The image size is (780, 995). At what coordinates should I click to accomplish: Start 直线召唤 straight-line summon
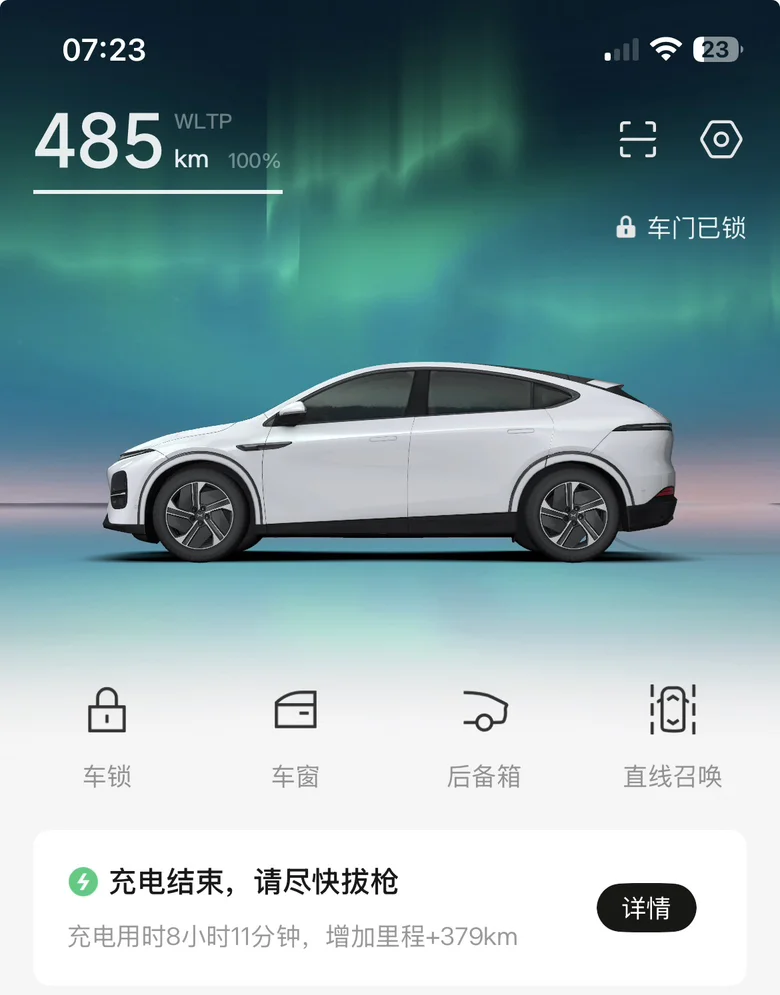(x=673, y=738)
